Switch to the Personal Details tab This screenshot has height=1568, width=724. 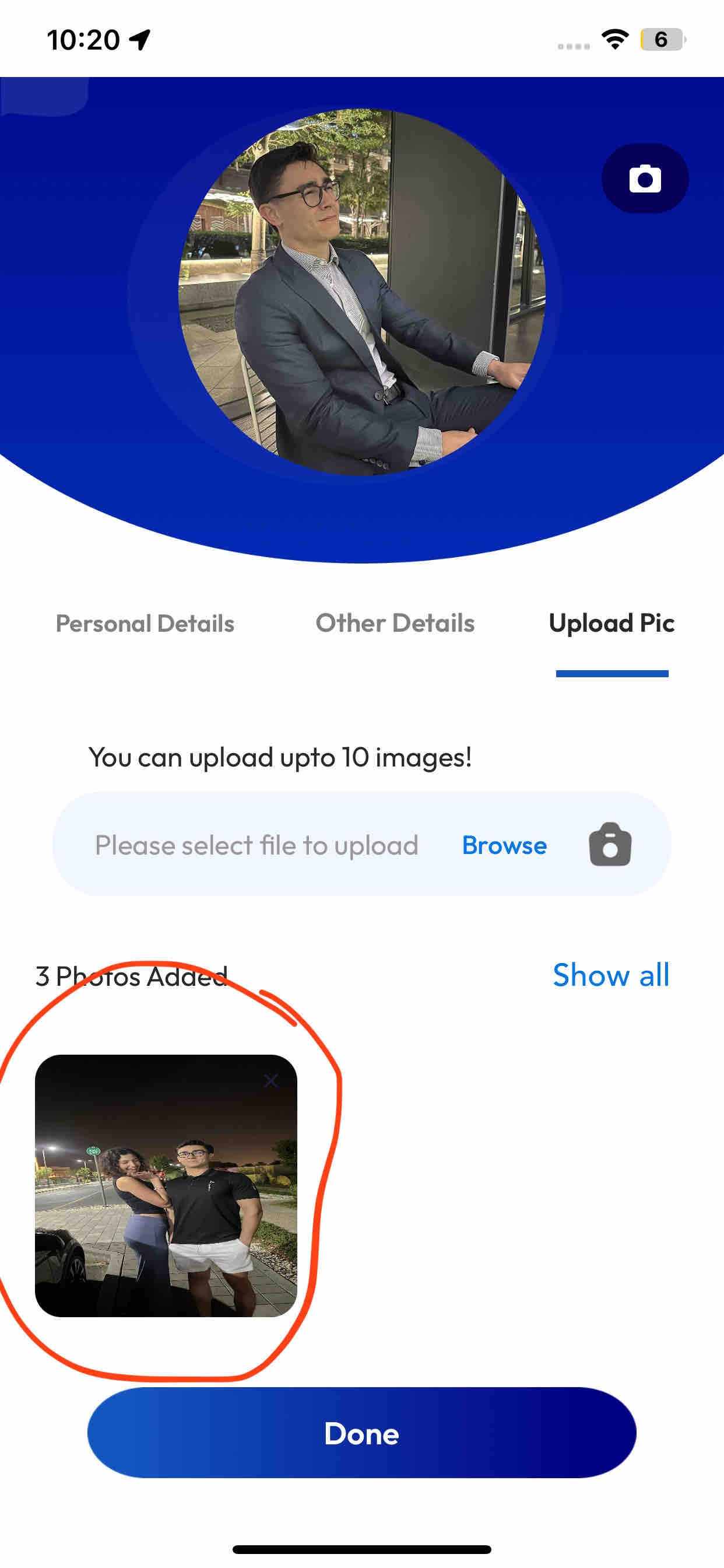click(145, 624)
